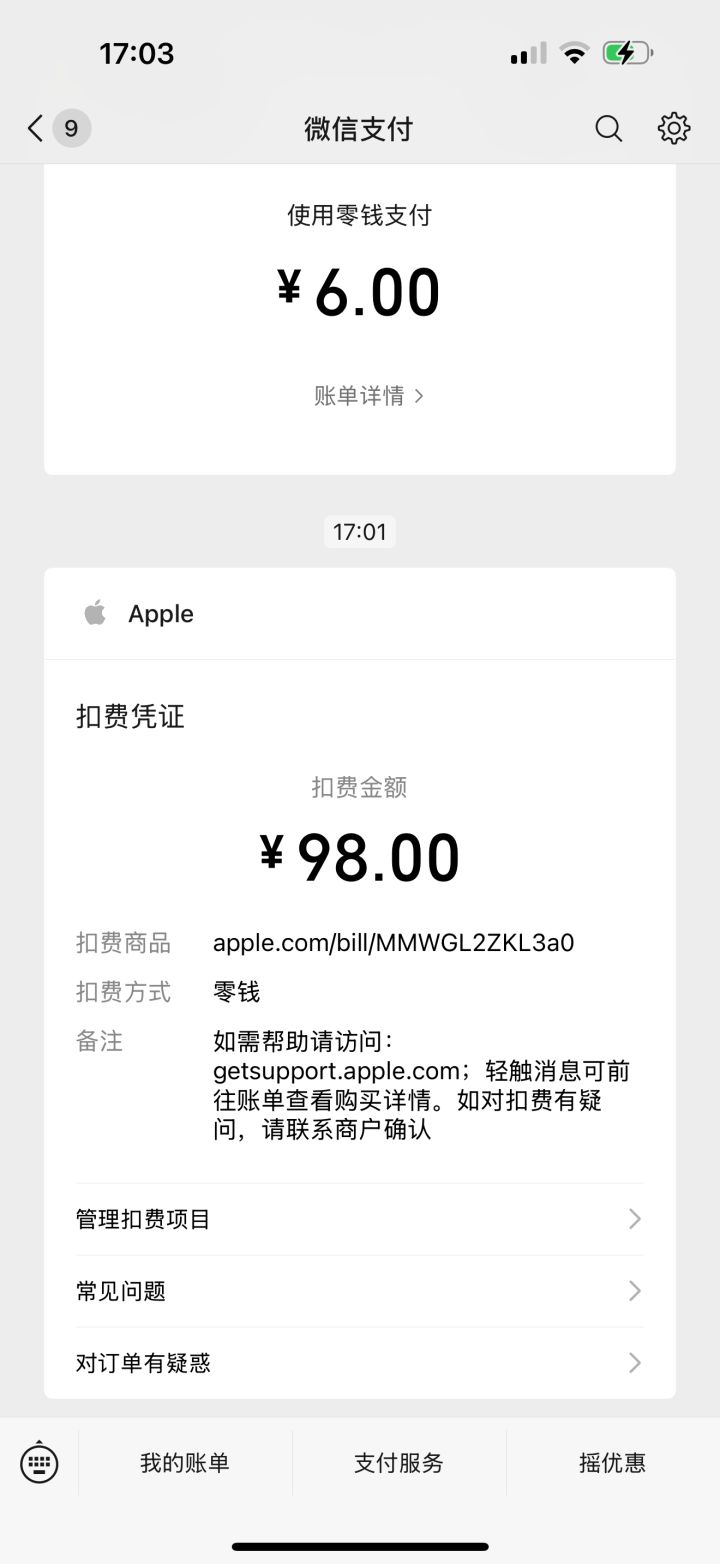Open WeChat Pay settings via gear icon
The image size is (720, 1564).
(674, 128)
